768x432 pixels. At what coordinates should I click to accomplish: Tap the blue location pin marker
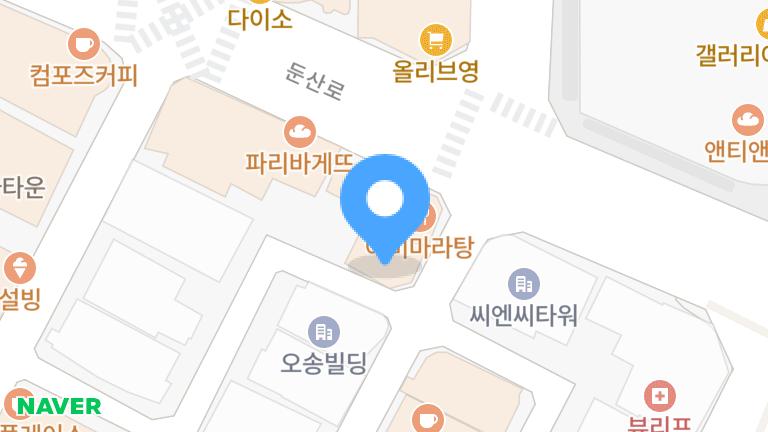pyautogui.click(x=385, y=201)
